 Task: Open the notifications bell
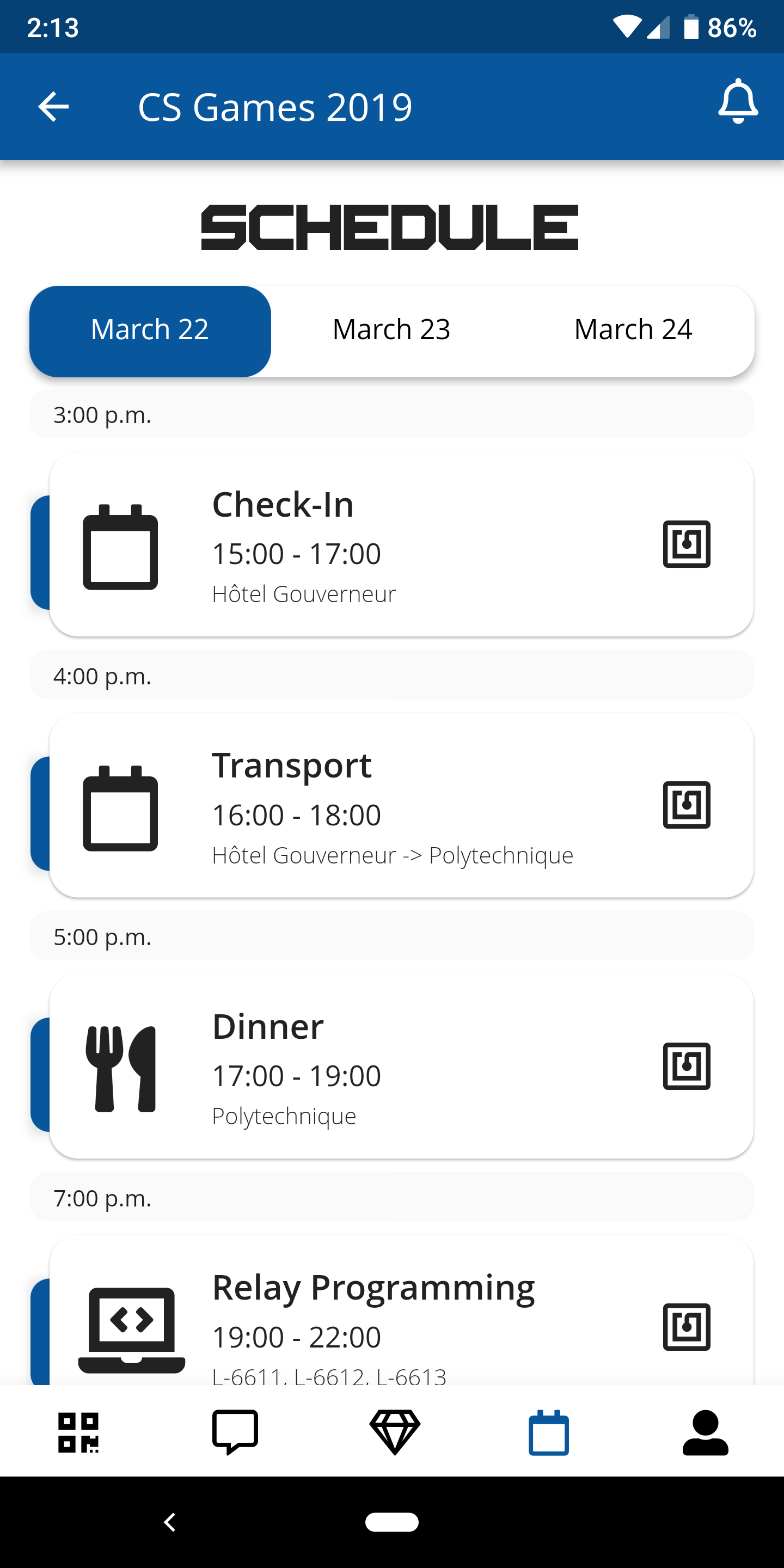pyautogui.click(x=738, y=102)
